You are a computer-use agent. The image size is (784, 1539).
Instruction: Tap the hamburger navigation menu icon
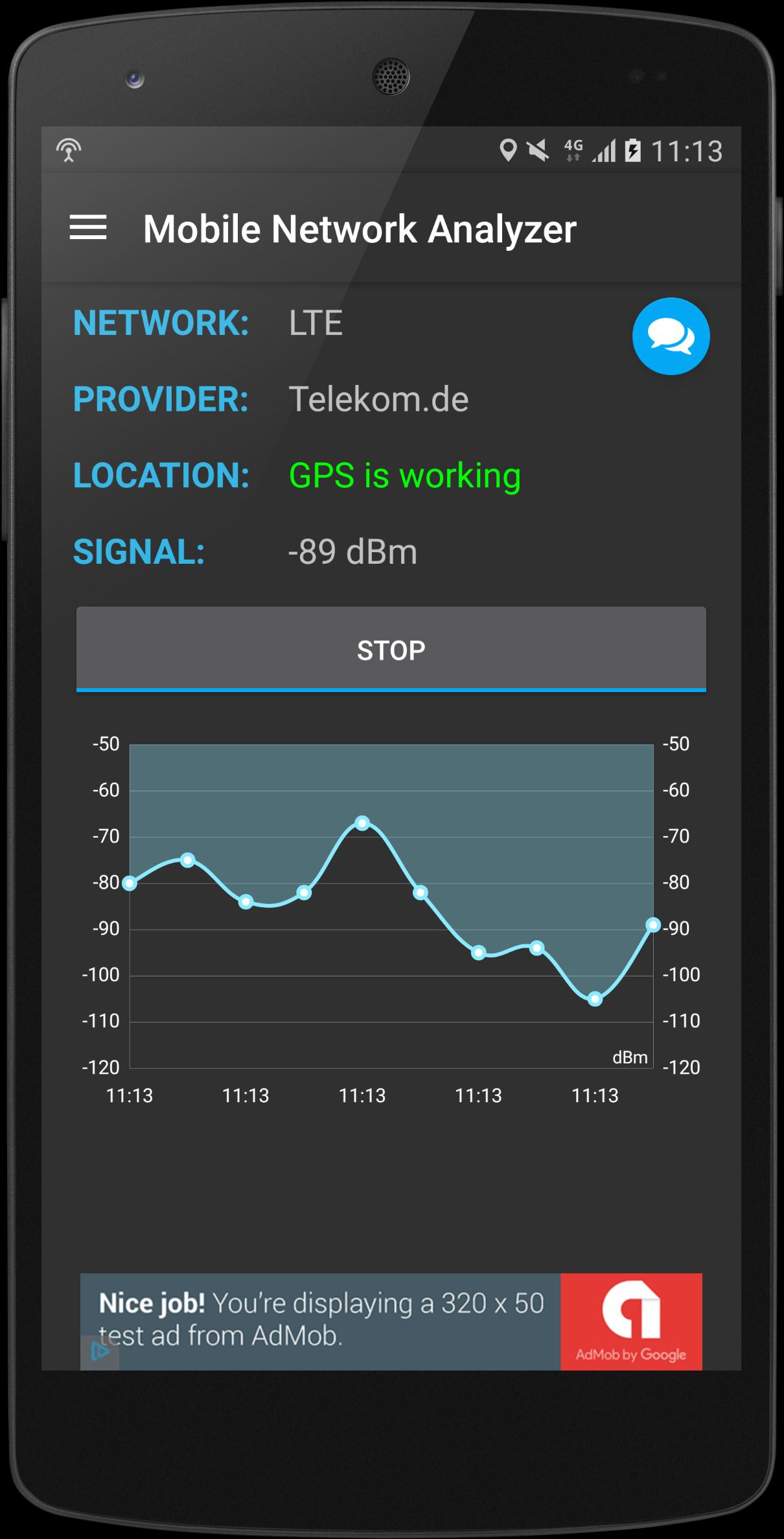(89, 228)
